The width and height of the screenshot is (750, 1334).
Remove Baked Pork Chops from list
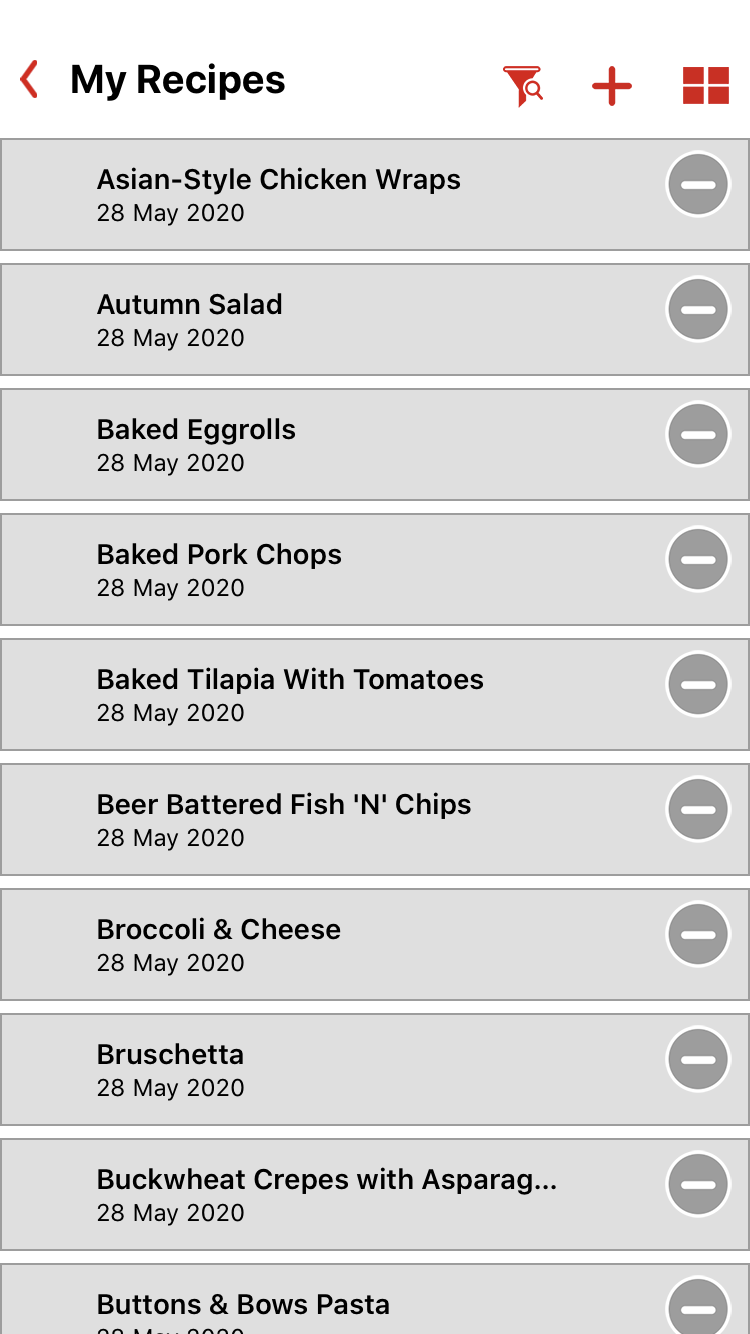tap(698, 559)
